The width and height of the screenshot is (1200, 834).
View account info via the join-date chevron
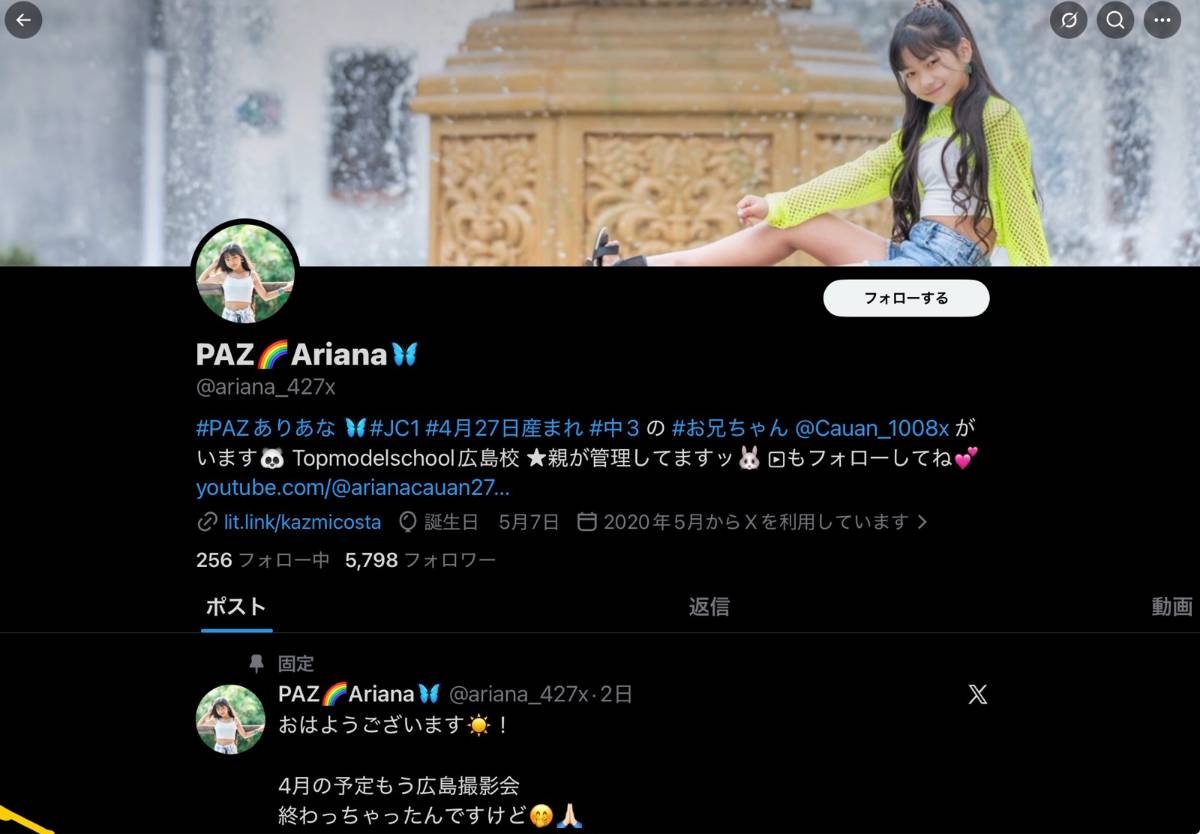tap(922, 522)
